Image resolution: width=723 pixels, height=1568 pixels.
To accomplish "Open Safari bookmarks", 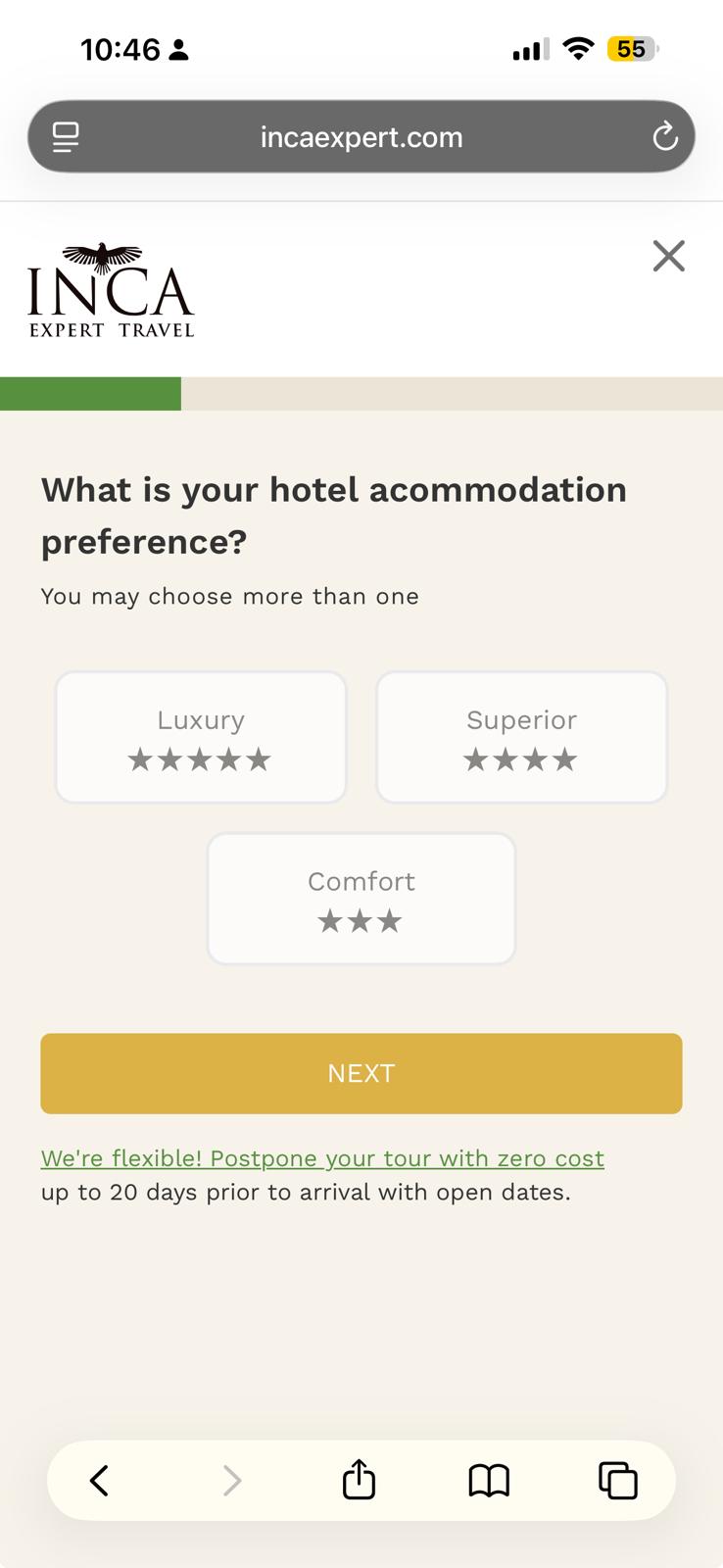I will 489,1480.
